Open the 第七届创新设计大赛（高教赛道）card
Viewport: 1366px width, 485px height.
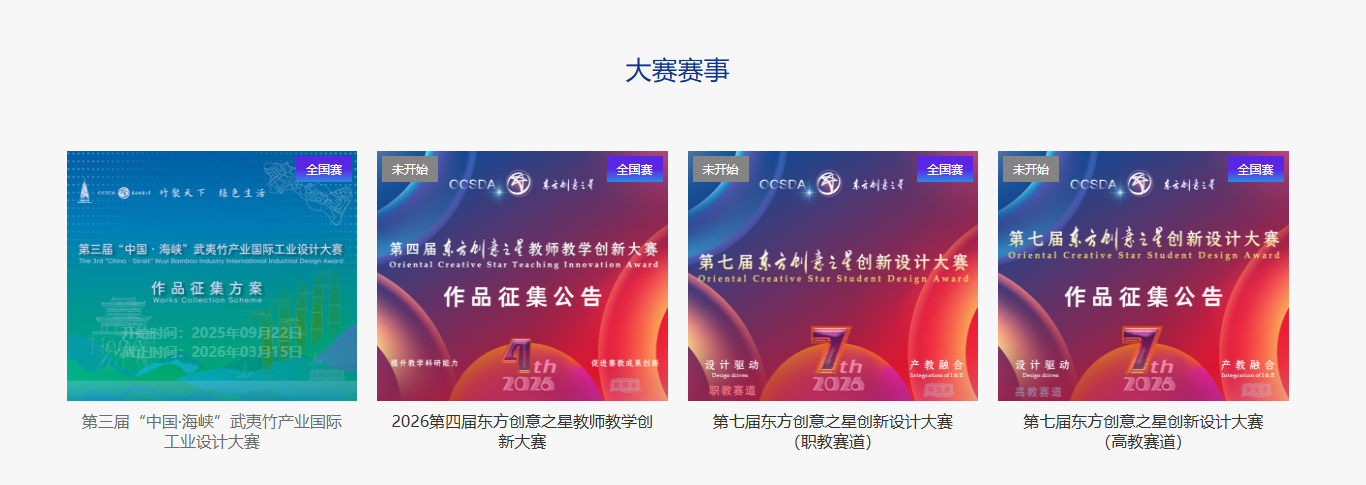(x=1143, y=275)
